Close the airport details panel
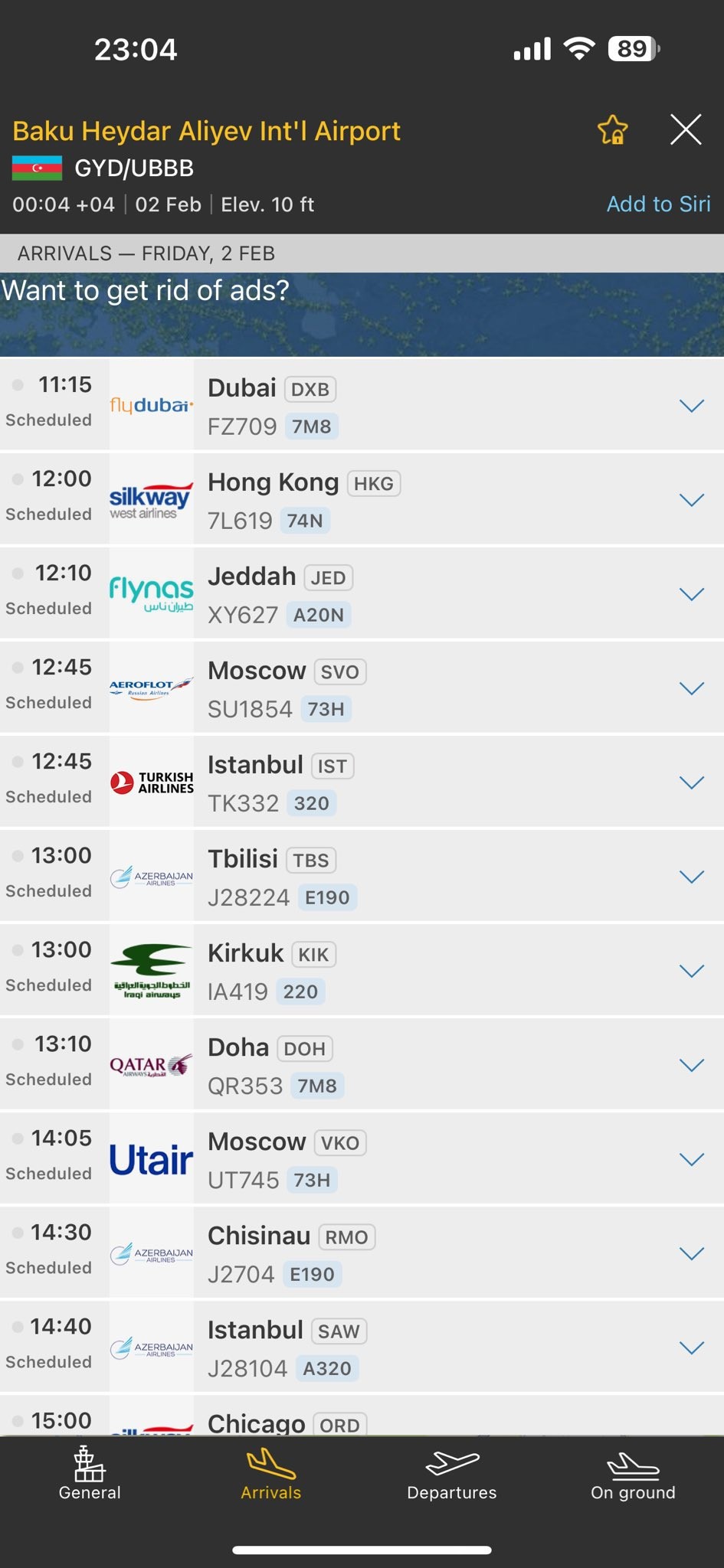Screen dimensions: 724x1568 tap(686, 129)
